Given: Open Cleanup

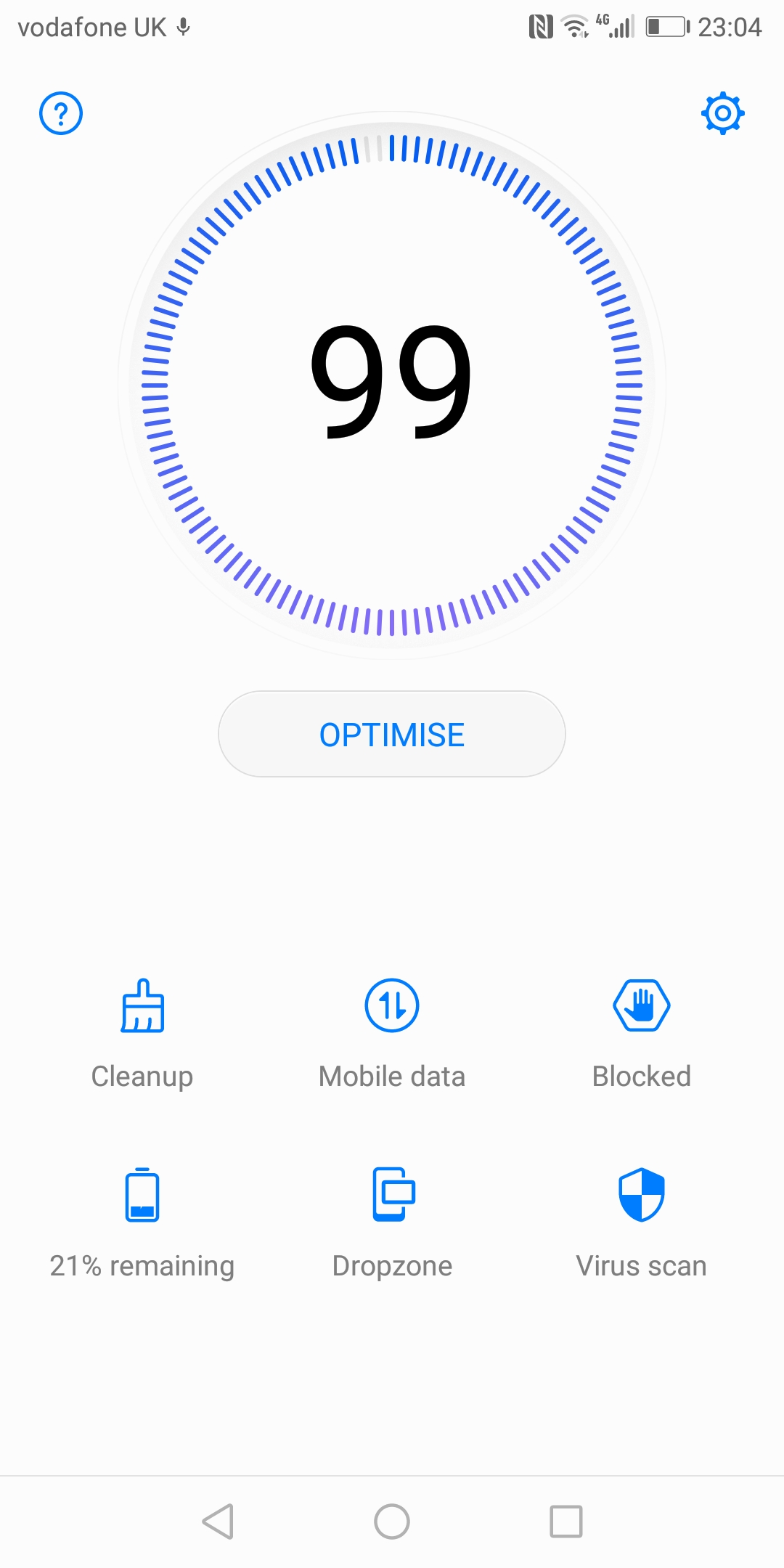Looking at the screenshot, I should tap(142, 1034).
